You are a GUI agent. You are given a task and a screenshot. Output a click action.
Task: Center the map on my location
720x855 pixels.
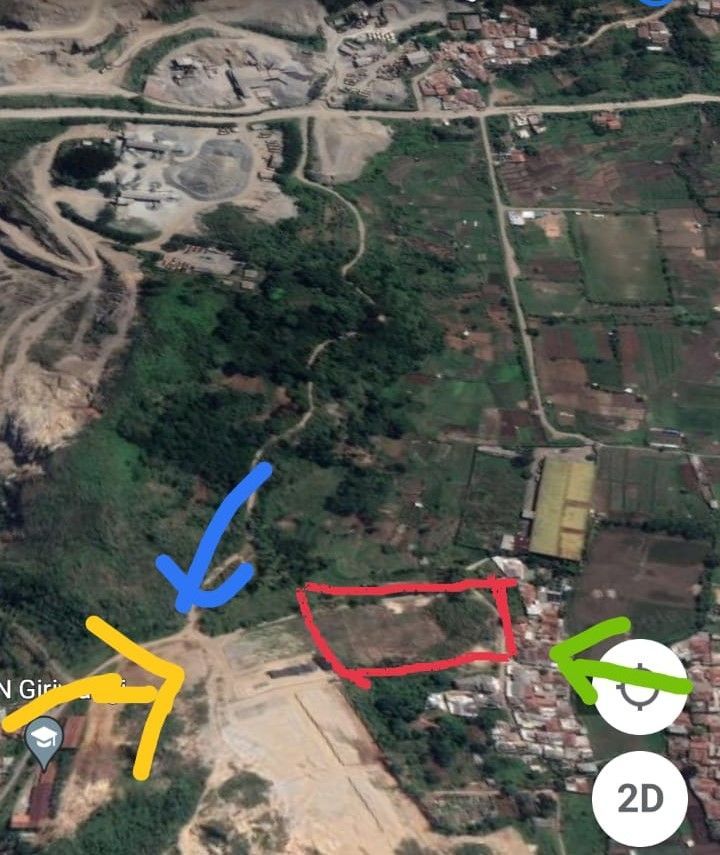[640, 687]
